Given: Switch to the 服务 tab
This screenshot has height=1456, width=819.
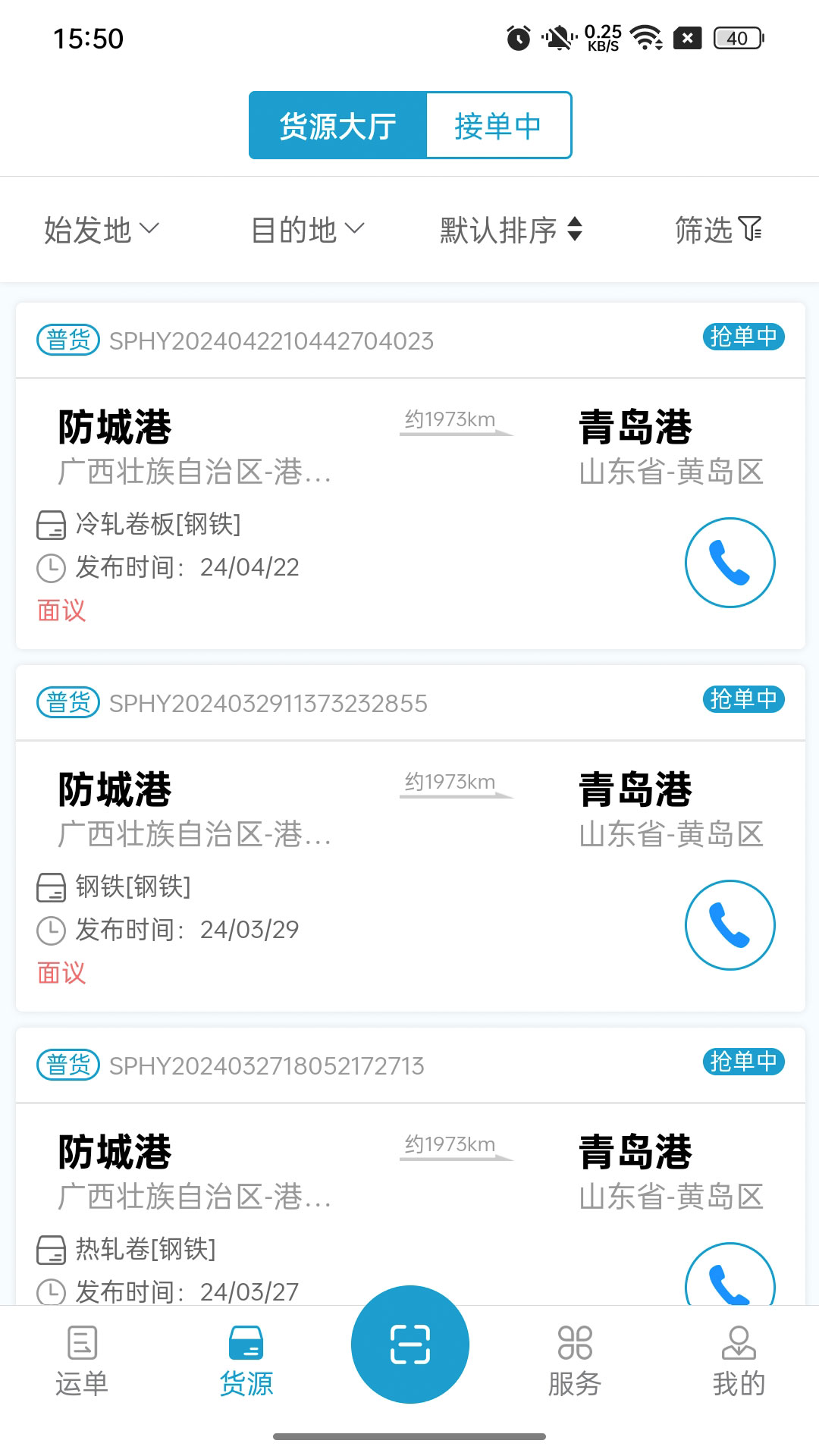Looking at the screenshot, I should tap(575, 1361).
